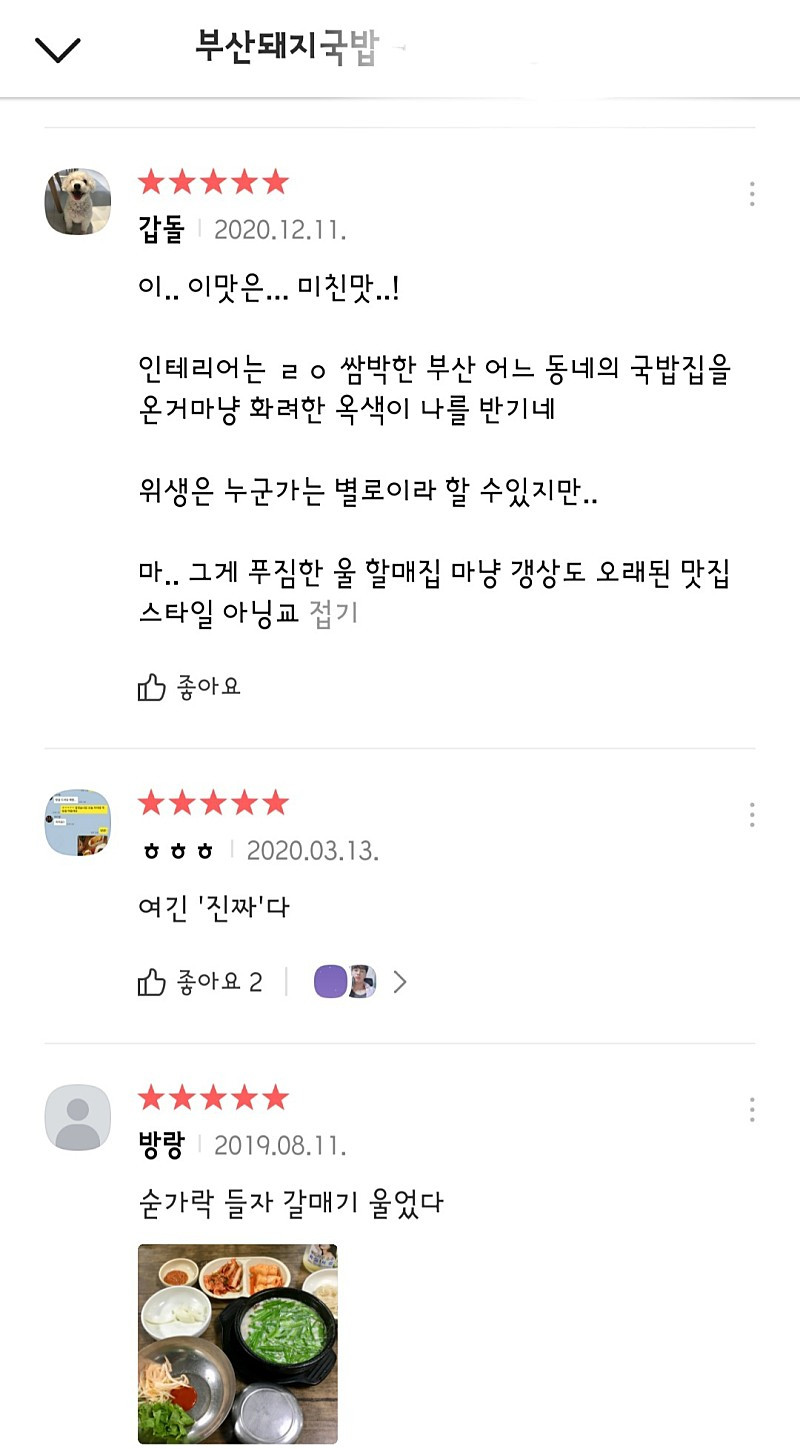
Task: Collapse the page with the down chevron
Action: [57, 49]
